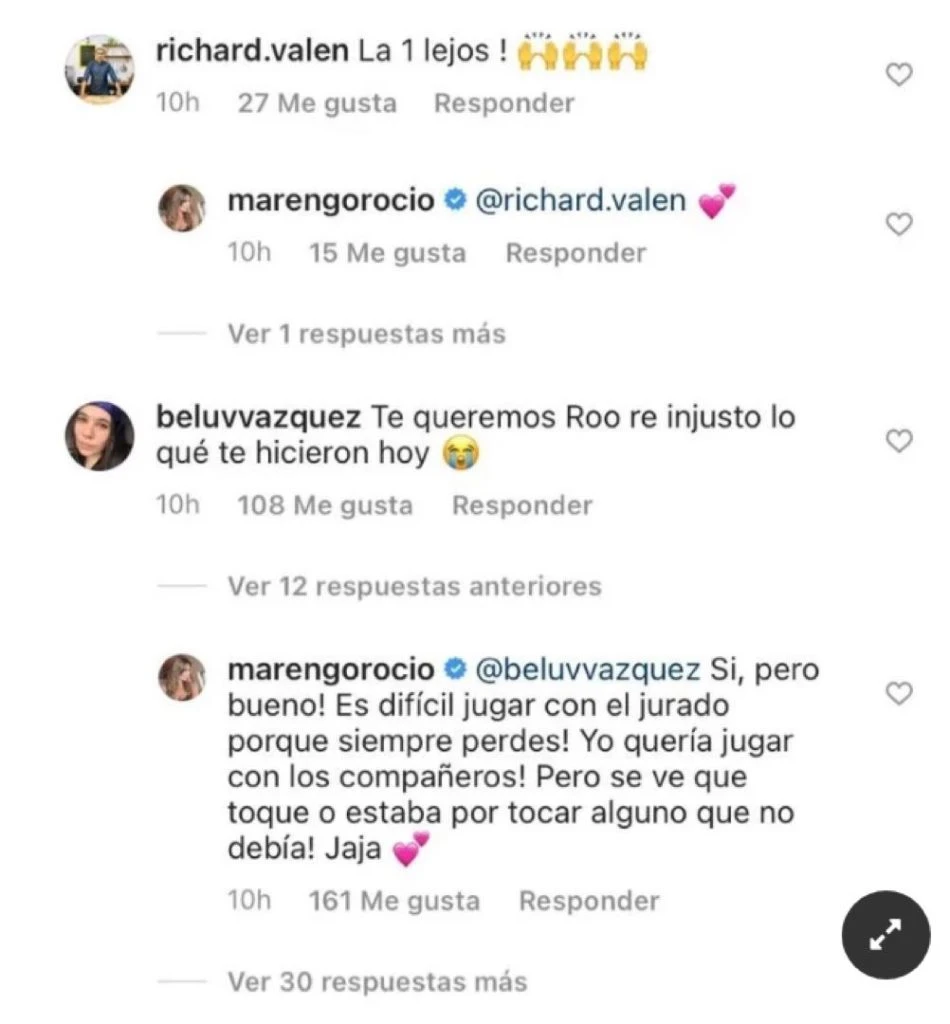Screen dimensions: 950x1024
Task: View the 161 Me gusta likes list
Action: pyautogui.click(x=394, y=901)
